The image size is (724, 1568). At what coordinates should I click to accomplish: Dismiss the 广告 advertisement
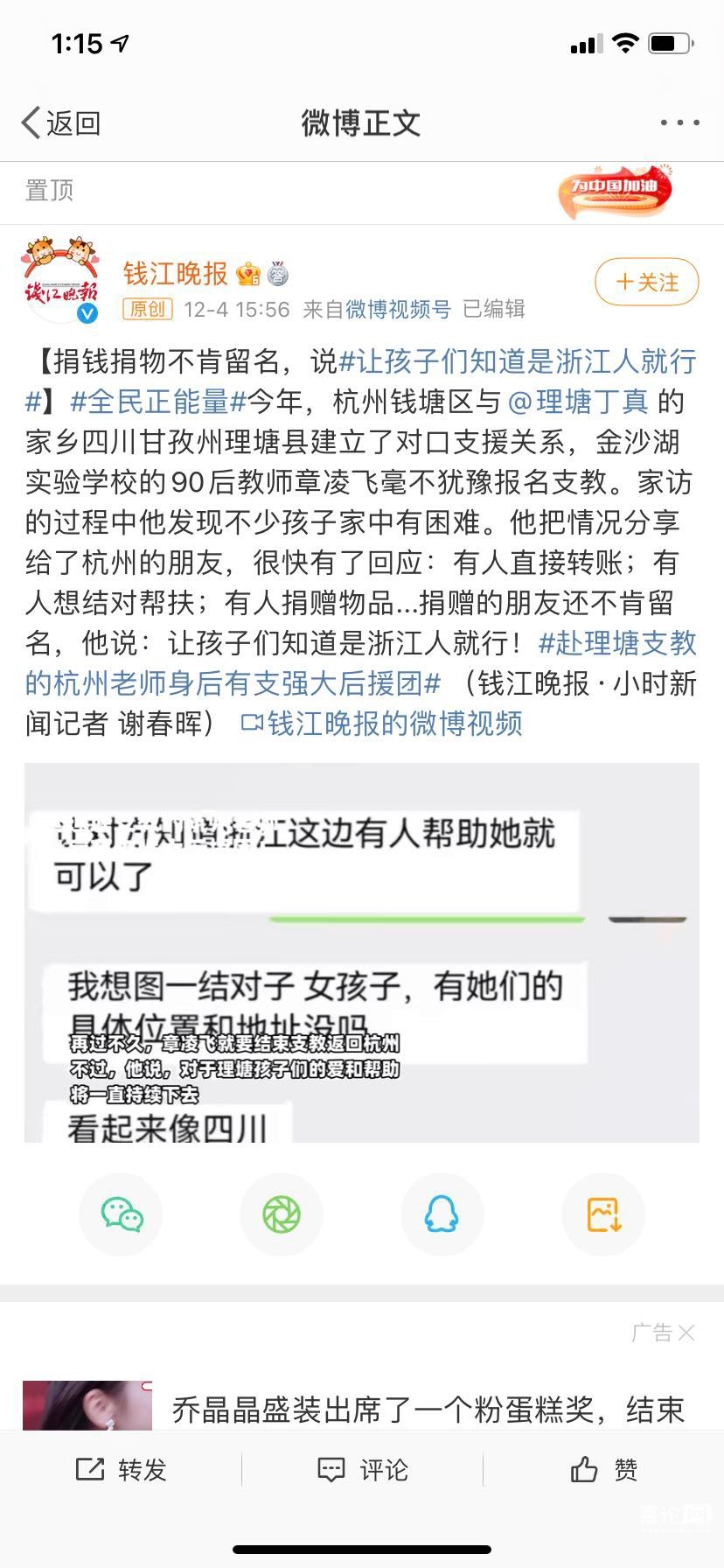point(686,1333)
